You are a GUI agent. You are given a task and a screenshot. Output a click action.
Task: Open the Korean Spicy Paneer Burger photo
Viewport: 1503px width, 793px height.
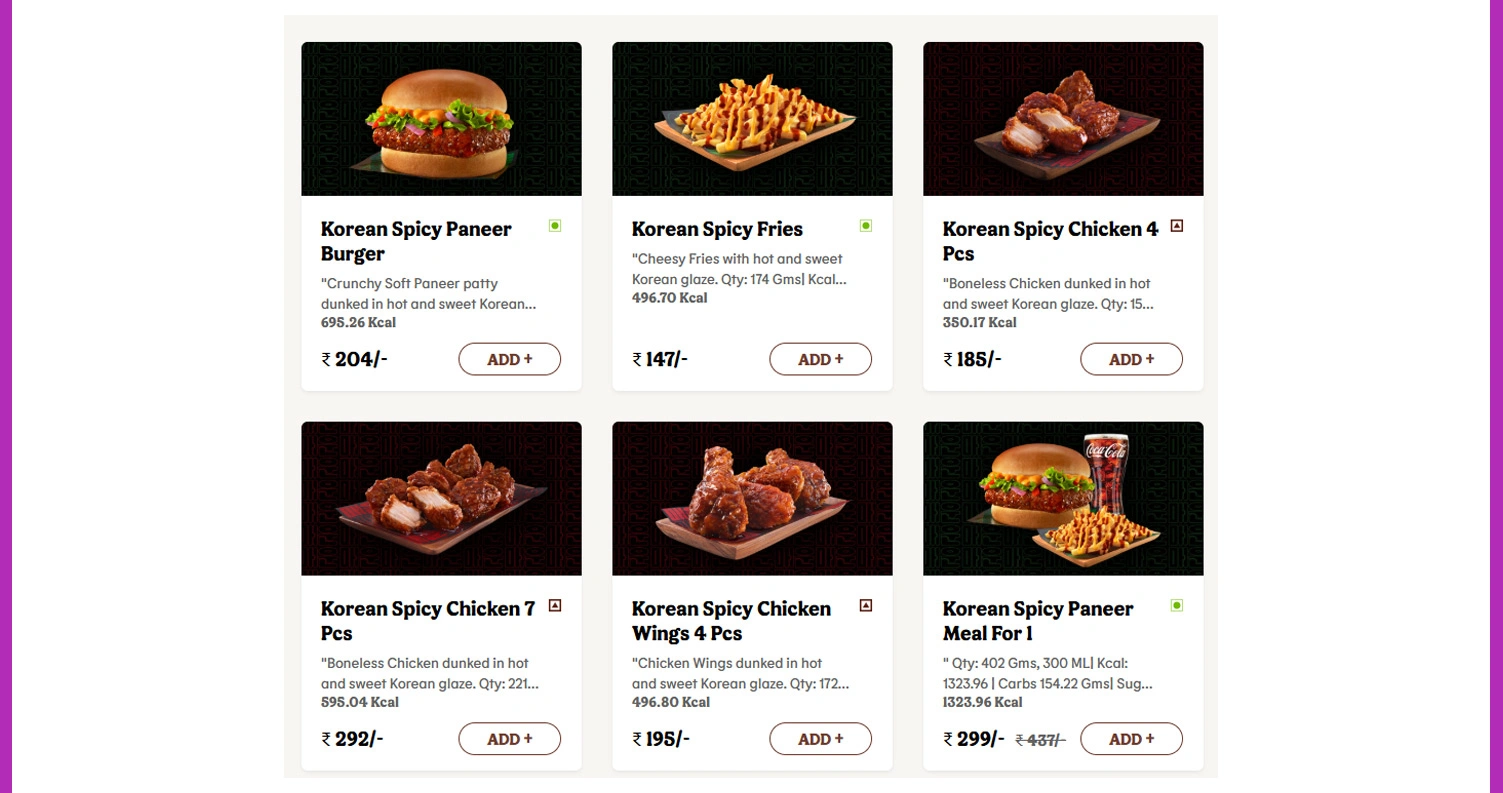point(441,119)
